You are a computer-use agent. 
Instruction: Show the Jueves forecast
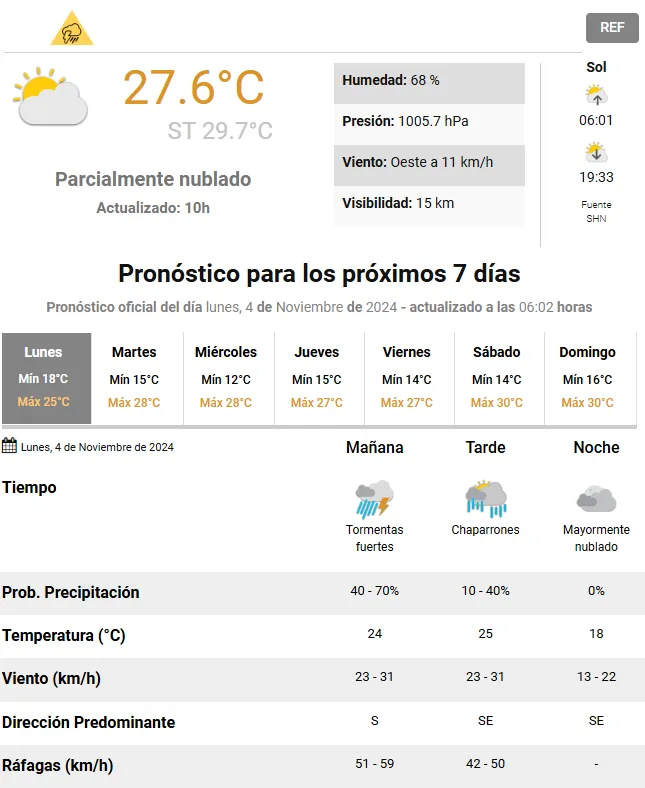(316, 378)
